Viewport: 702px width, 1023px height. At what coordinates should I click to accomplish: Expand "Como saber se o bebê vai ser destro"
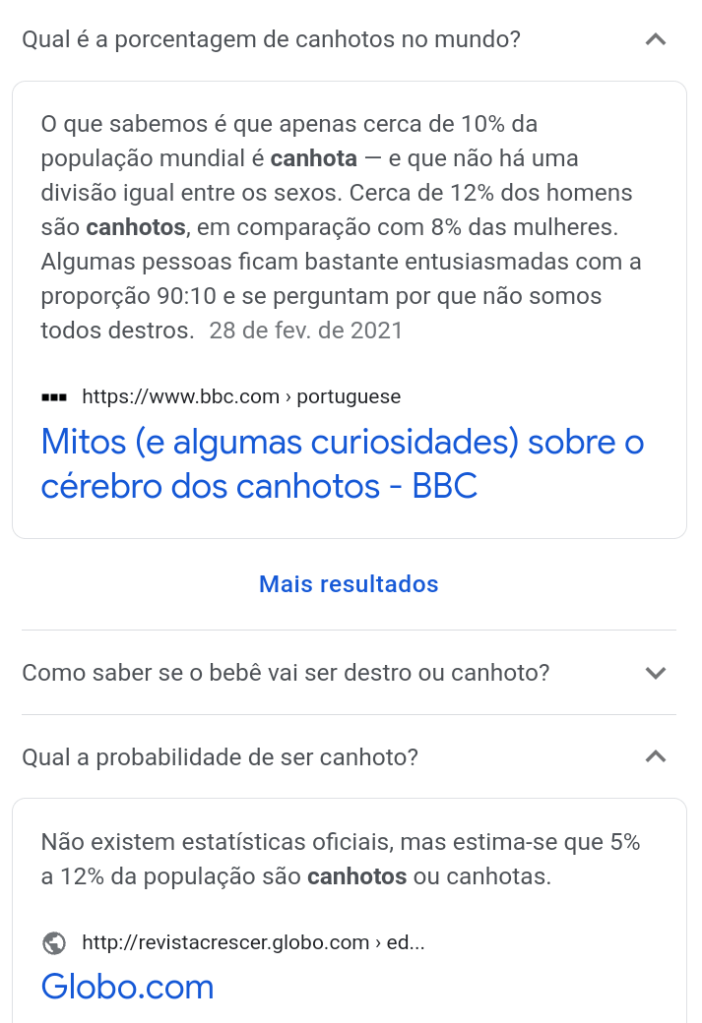(655, 673)
